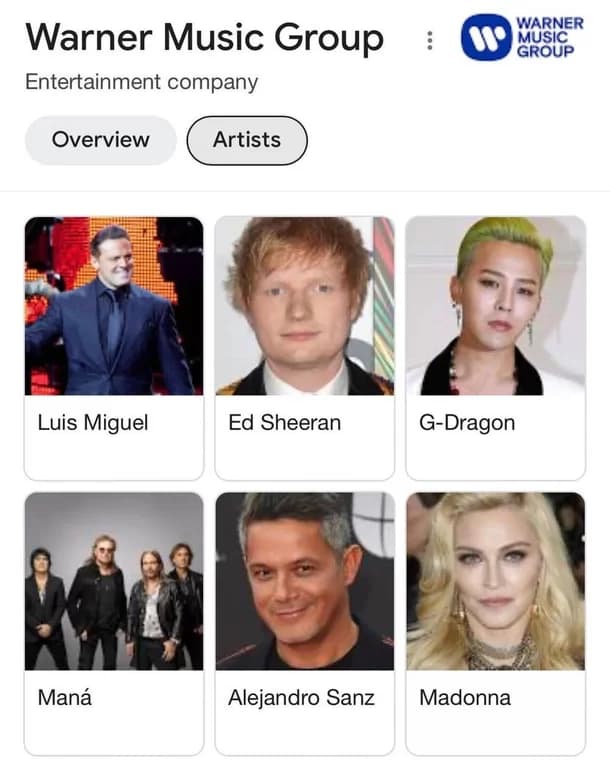
Task: Open the three-dot overflow menu
Action: click(429, 41)
